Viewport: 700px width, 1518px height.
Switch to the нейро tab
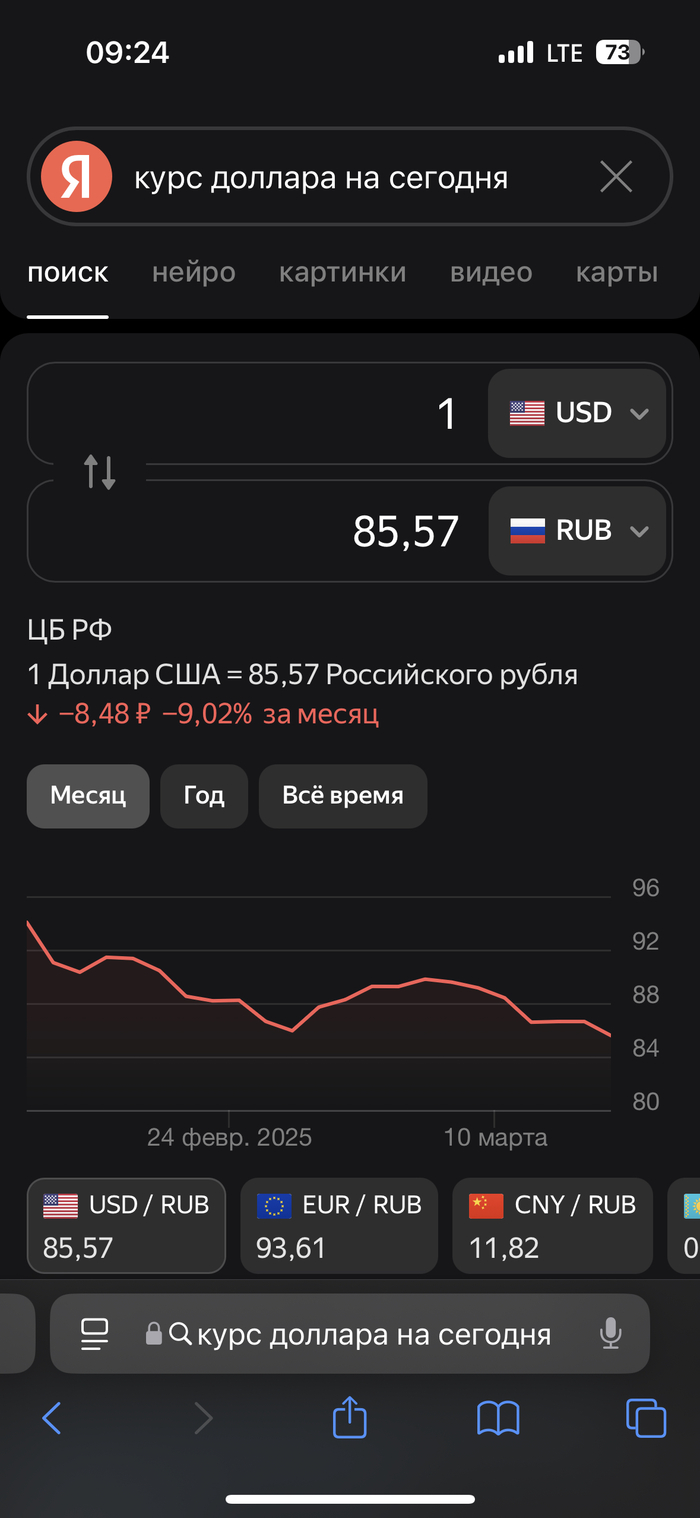click(x=193, y=272)
